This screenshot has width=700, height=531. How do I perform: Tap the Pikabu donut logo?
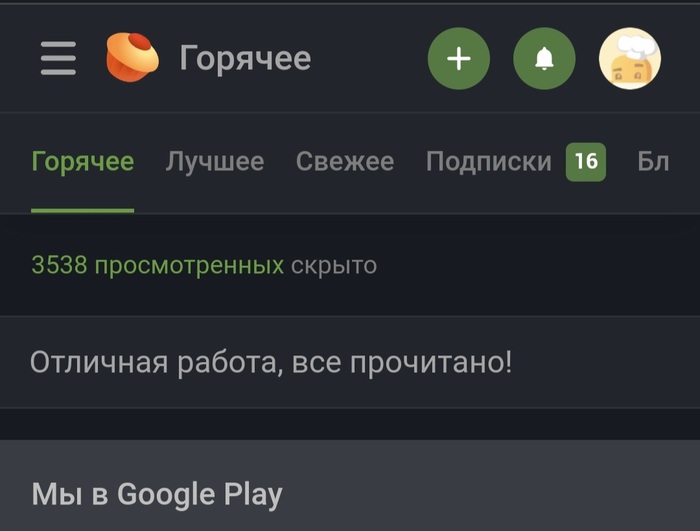133,57
